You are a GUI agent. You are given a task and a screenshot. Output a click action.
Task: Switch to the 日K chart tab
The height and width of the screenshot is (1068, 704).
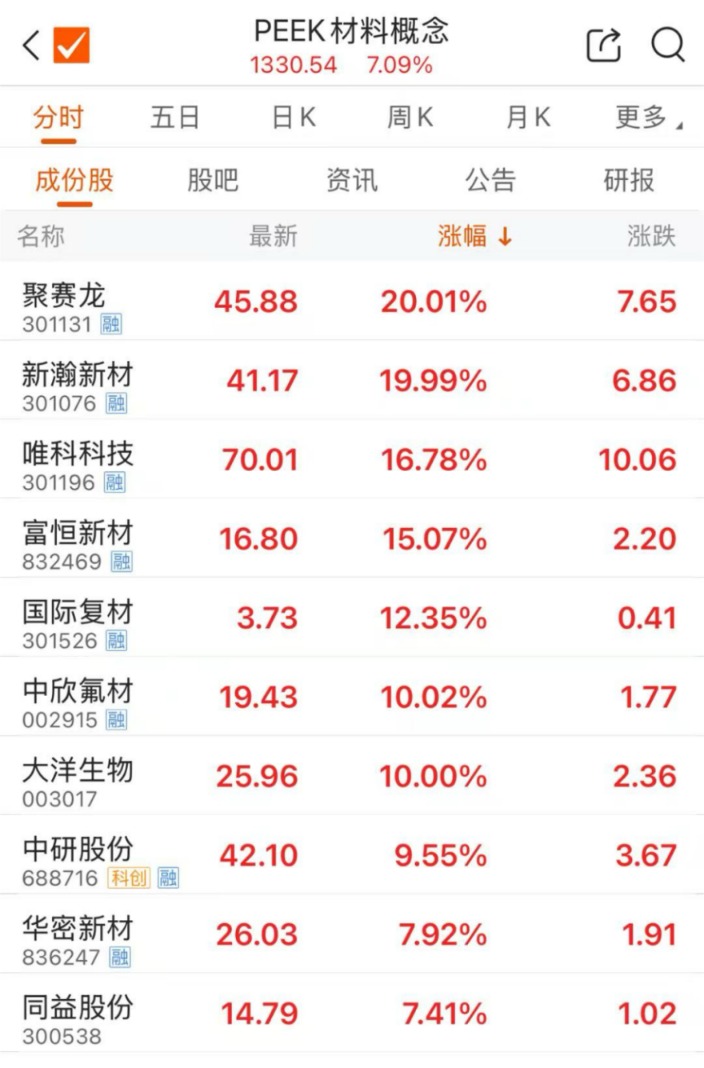pyautogui.click(x=293, y=118)
